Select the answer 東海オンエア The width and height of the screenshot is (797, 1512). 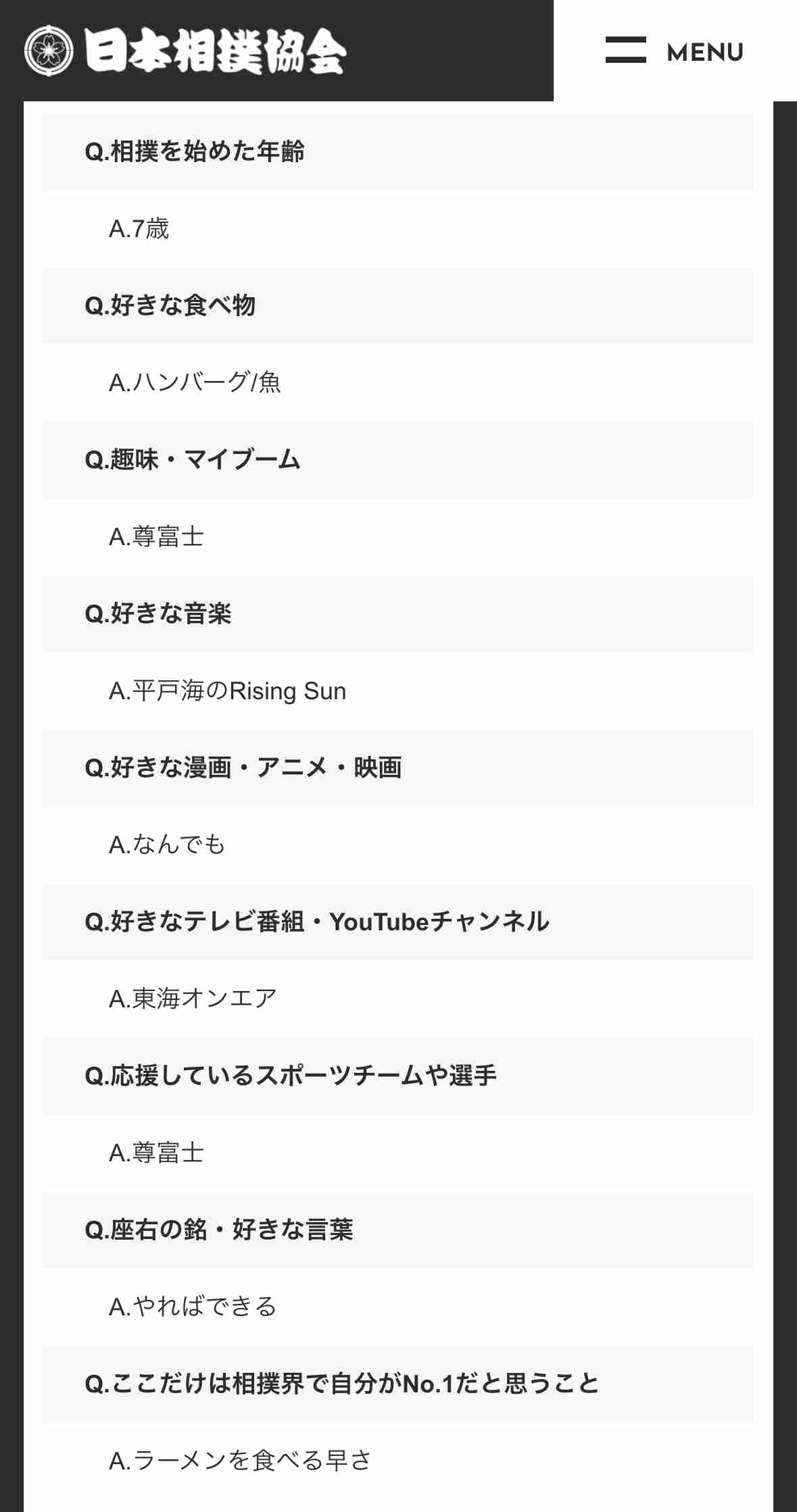(x=193, y=998)
